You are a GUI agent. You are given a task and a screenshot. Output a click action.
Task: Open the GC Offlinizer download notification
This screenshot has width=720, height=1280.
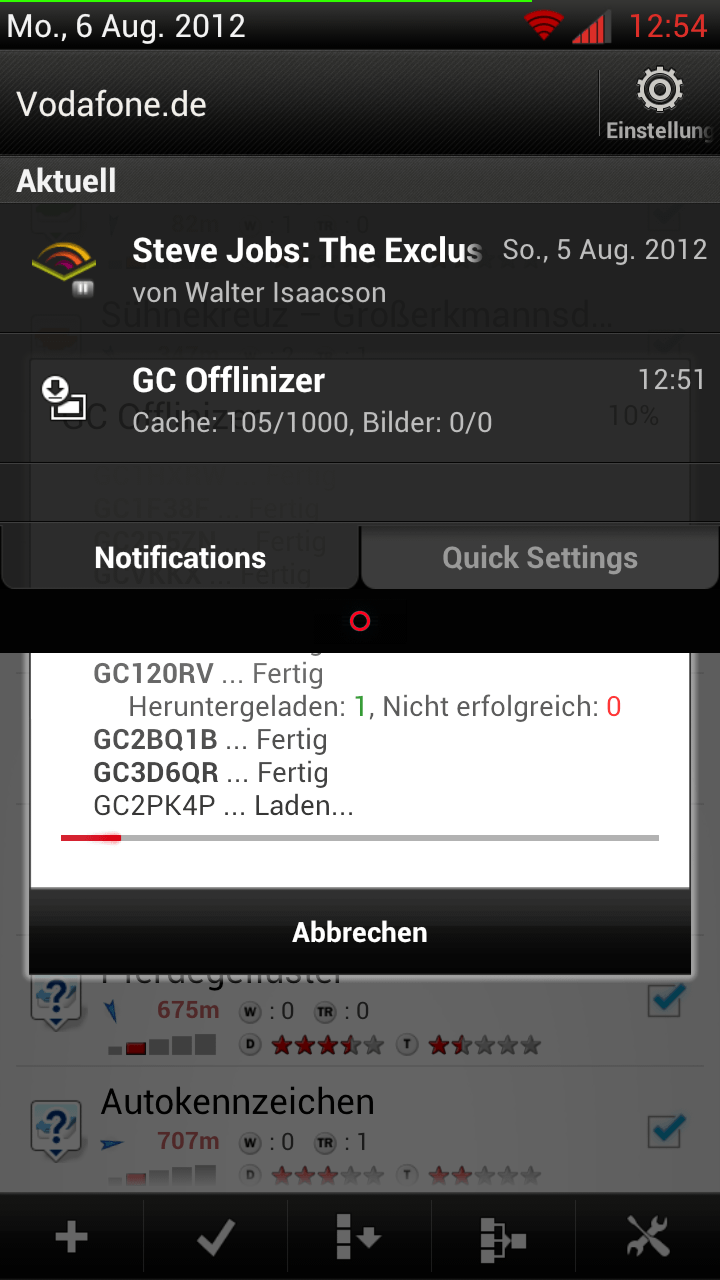click(x=360, y=399)
